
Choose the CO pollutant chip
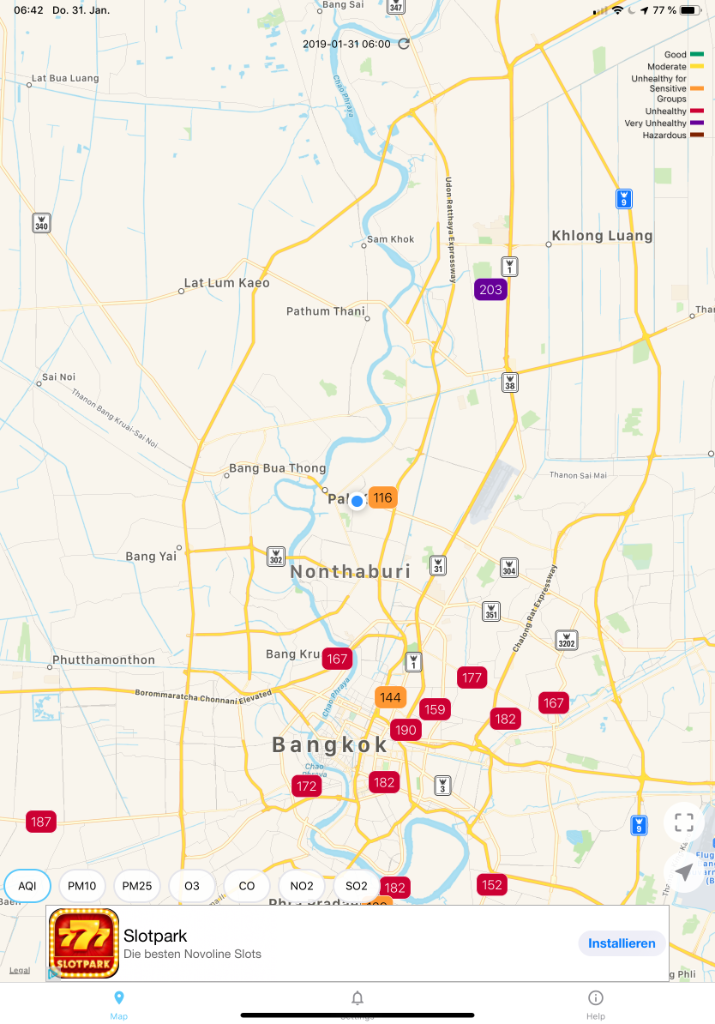pos(247,886)
